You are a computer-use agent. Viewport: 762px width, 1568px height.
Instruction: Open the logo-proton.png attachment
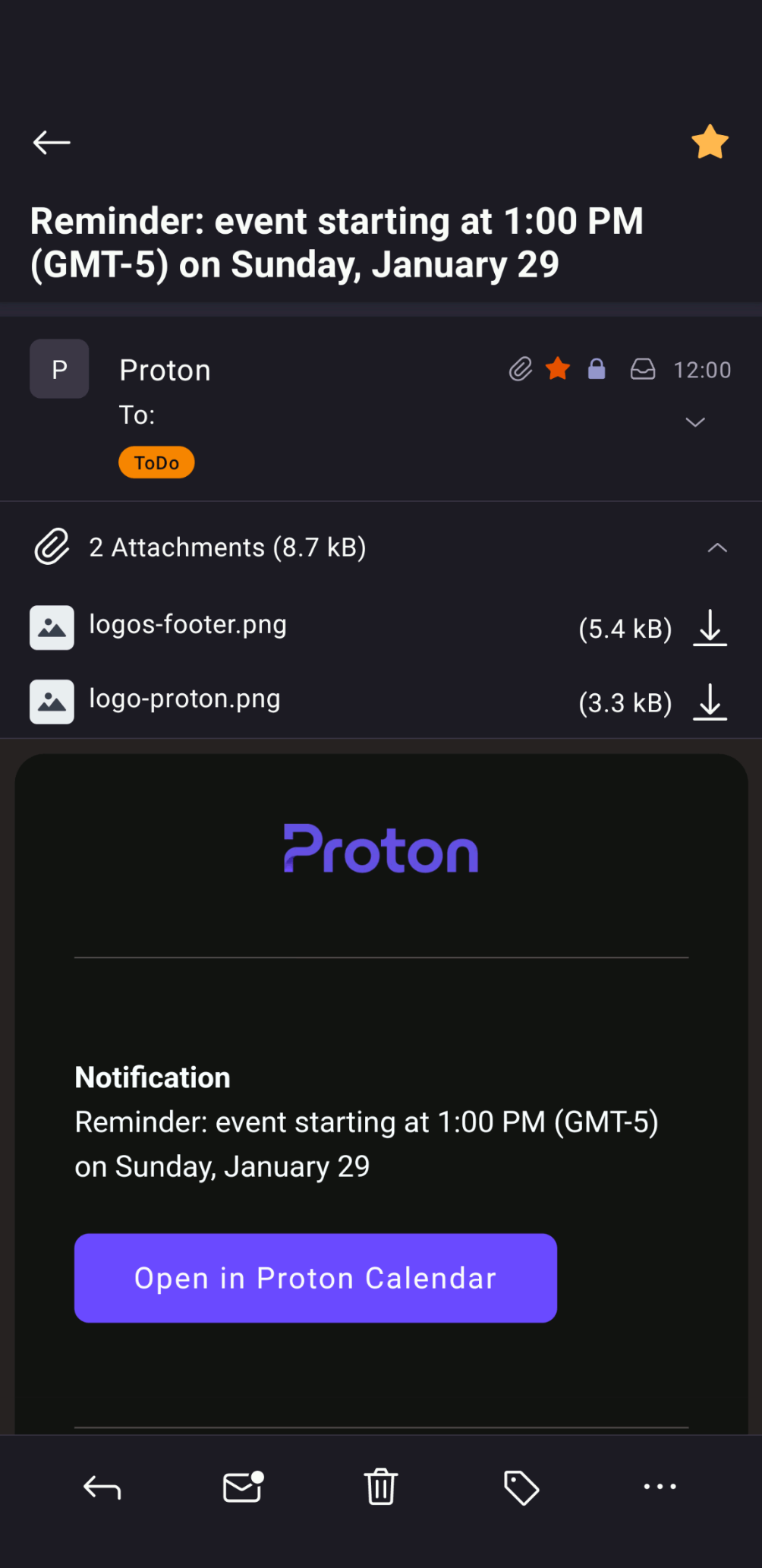184,700
